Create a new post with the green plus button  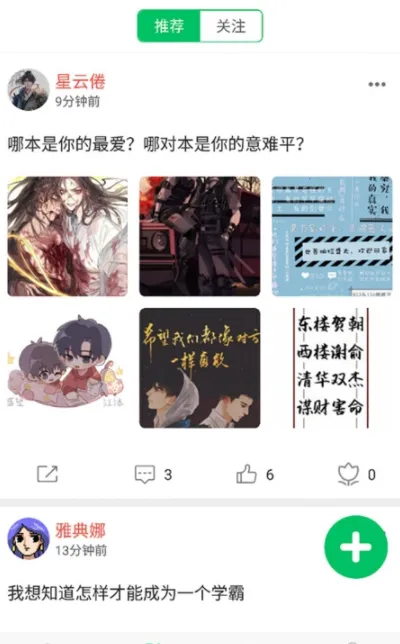point(356,547)
